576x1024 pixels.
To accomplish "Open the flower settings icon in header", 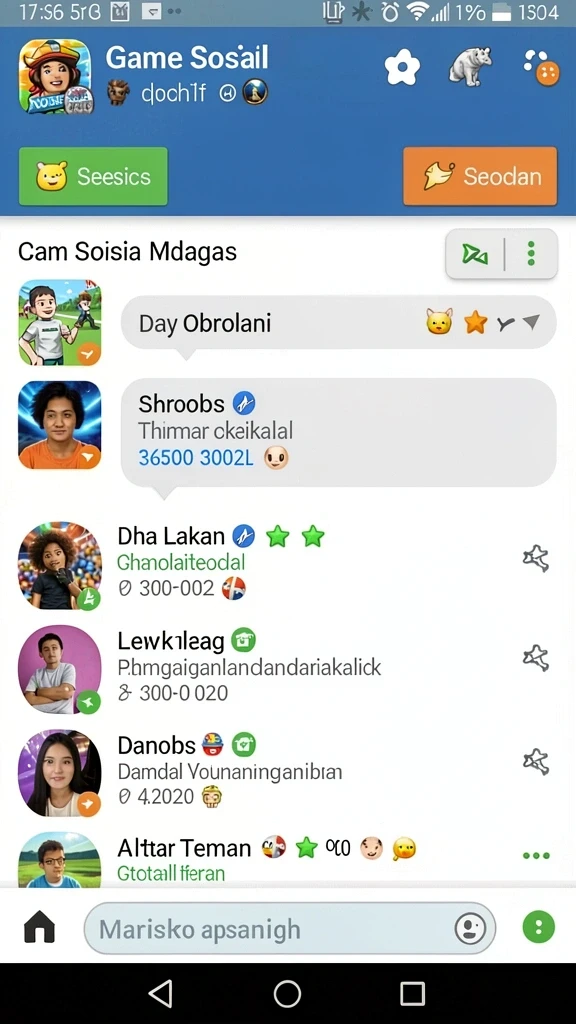I will (402, 67).
